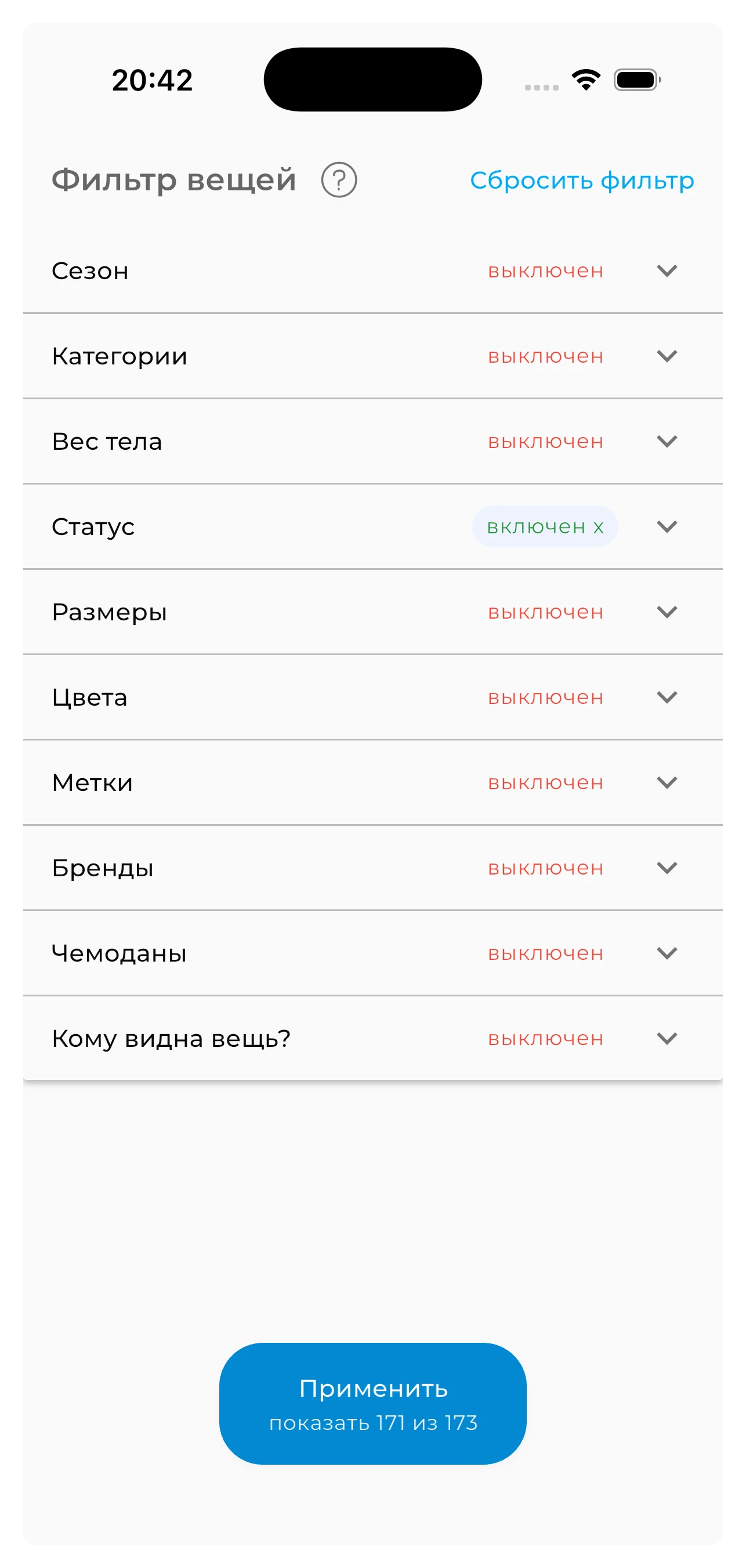
Task: Open the help question mark icon
Action: [x=339, y=180]
